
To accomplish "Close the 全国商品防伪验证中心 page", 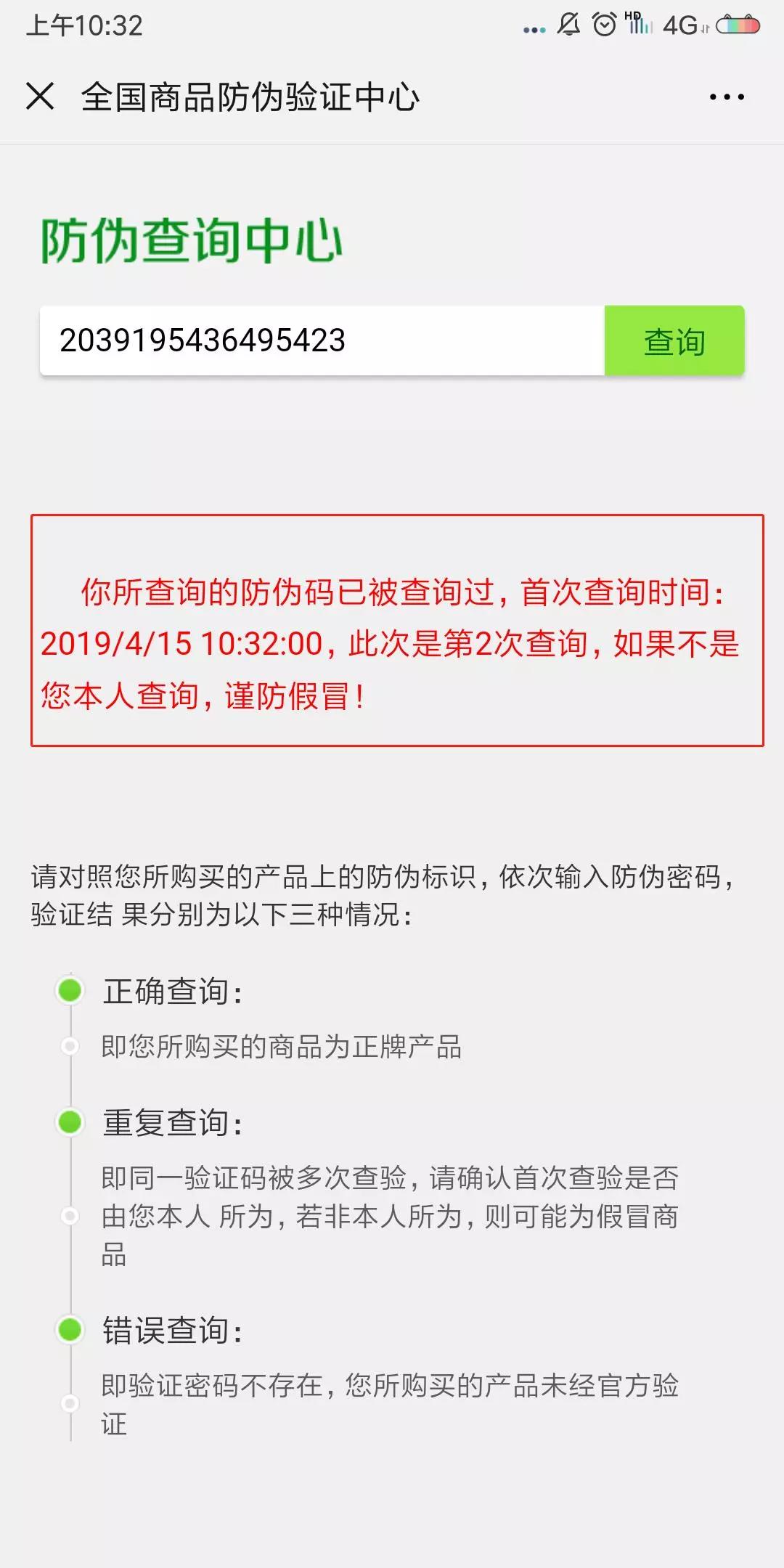I will (40, 97).
